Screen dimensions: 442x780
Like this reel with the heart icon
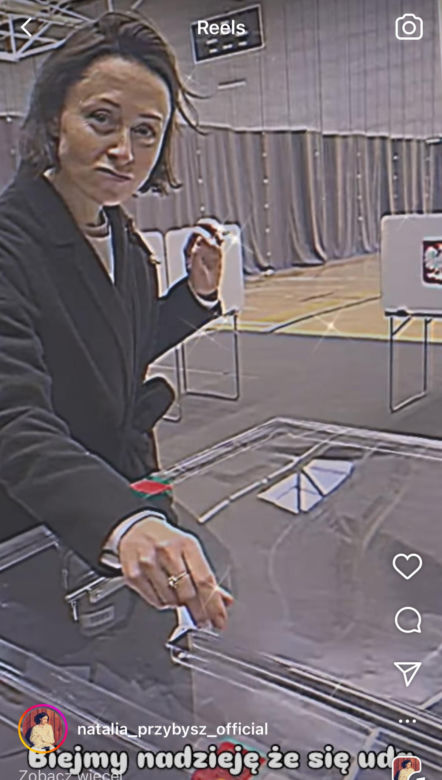click(x=407, y=566)
